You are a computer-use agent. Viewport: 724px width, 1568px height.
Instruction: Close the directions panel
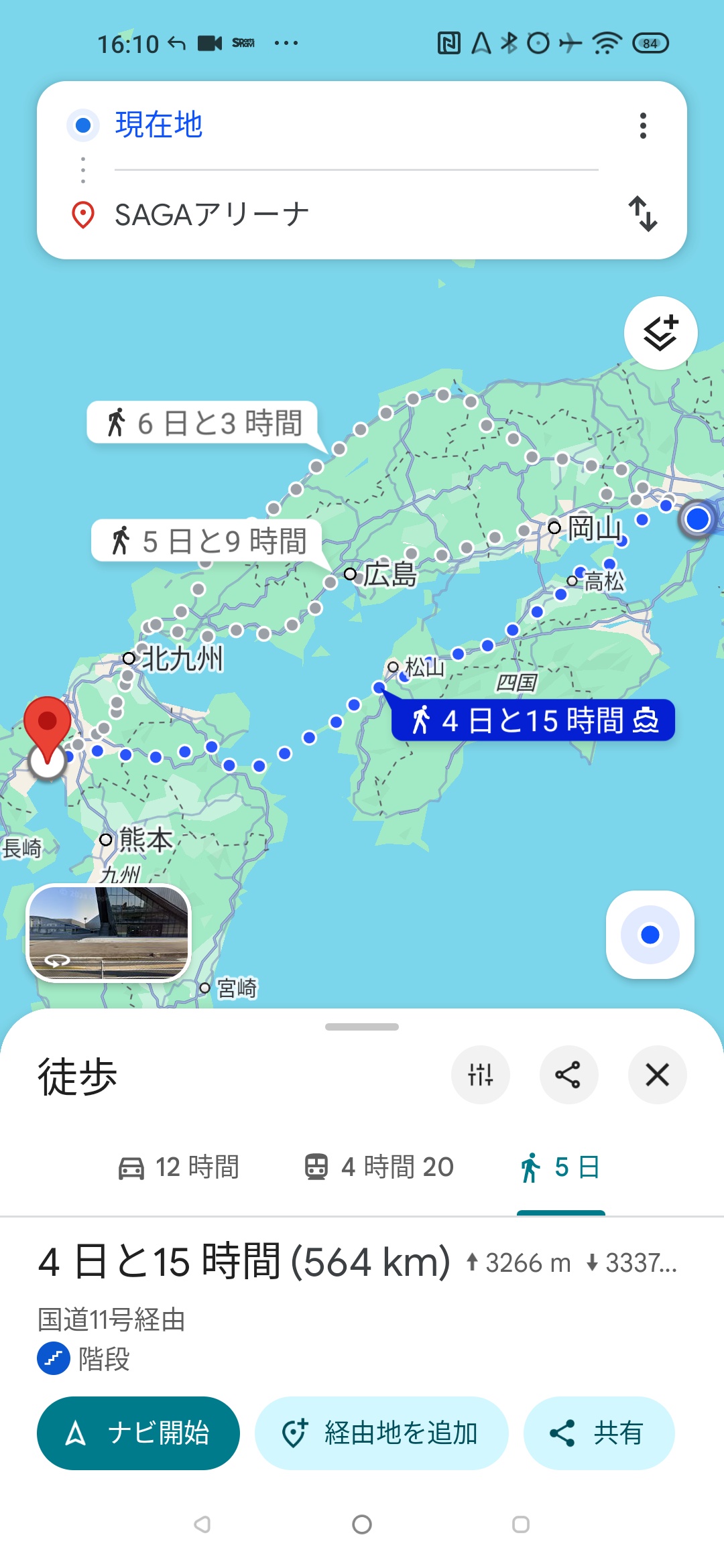[x=657, y=1075]
